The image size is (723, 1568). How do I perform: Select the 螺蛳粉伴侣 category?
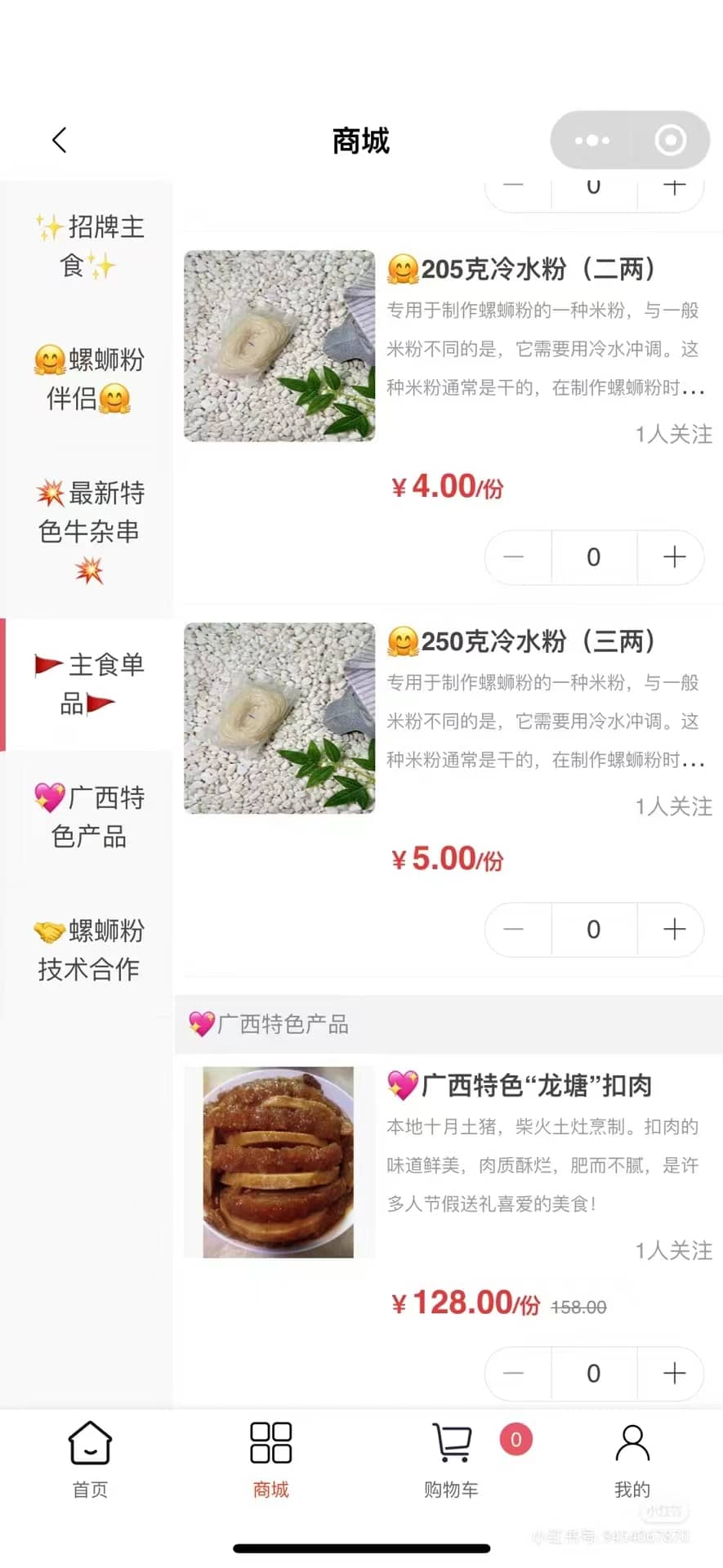click(x=87, y=378)
